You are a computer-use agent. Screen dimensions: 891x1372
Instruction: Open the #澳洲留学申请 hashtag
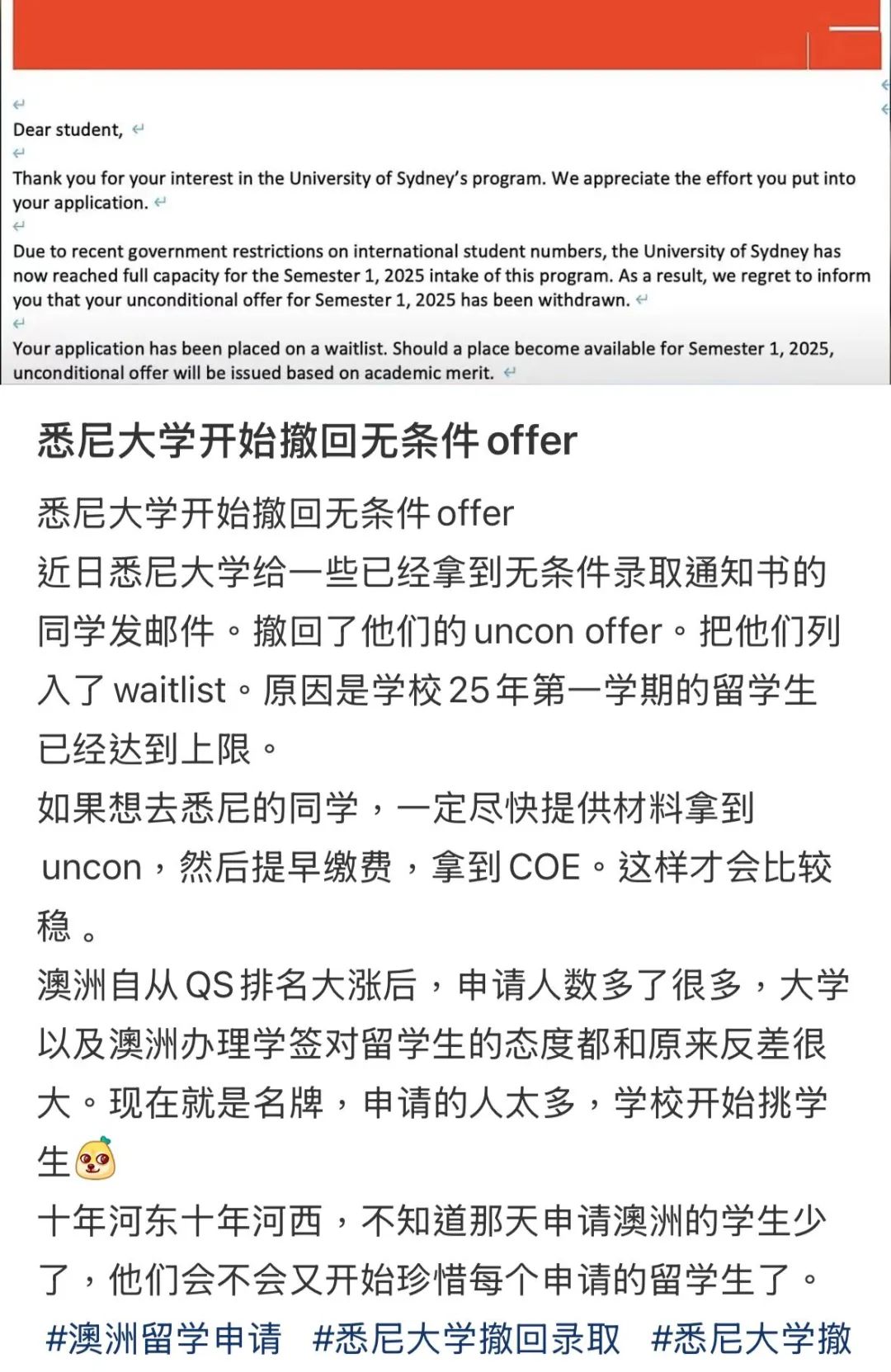click(163, 1337)
